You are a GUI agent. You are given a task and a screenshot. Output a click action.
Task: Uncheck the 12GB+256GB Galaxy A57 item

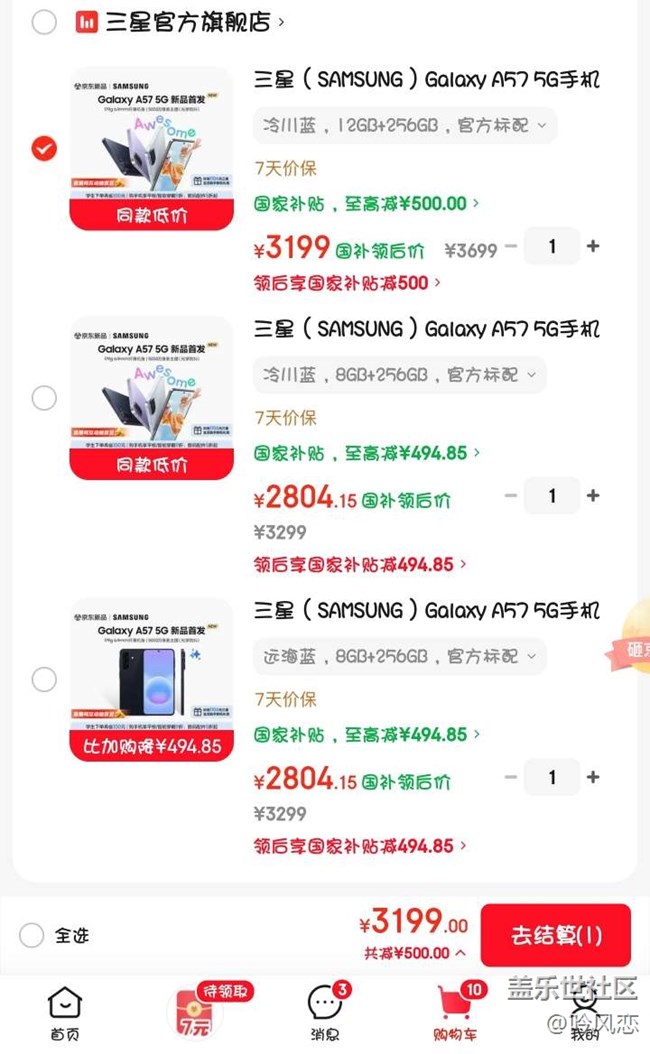pyautogui.click(x=44, y=149)
